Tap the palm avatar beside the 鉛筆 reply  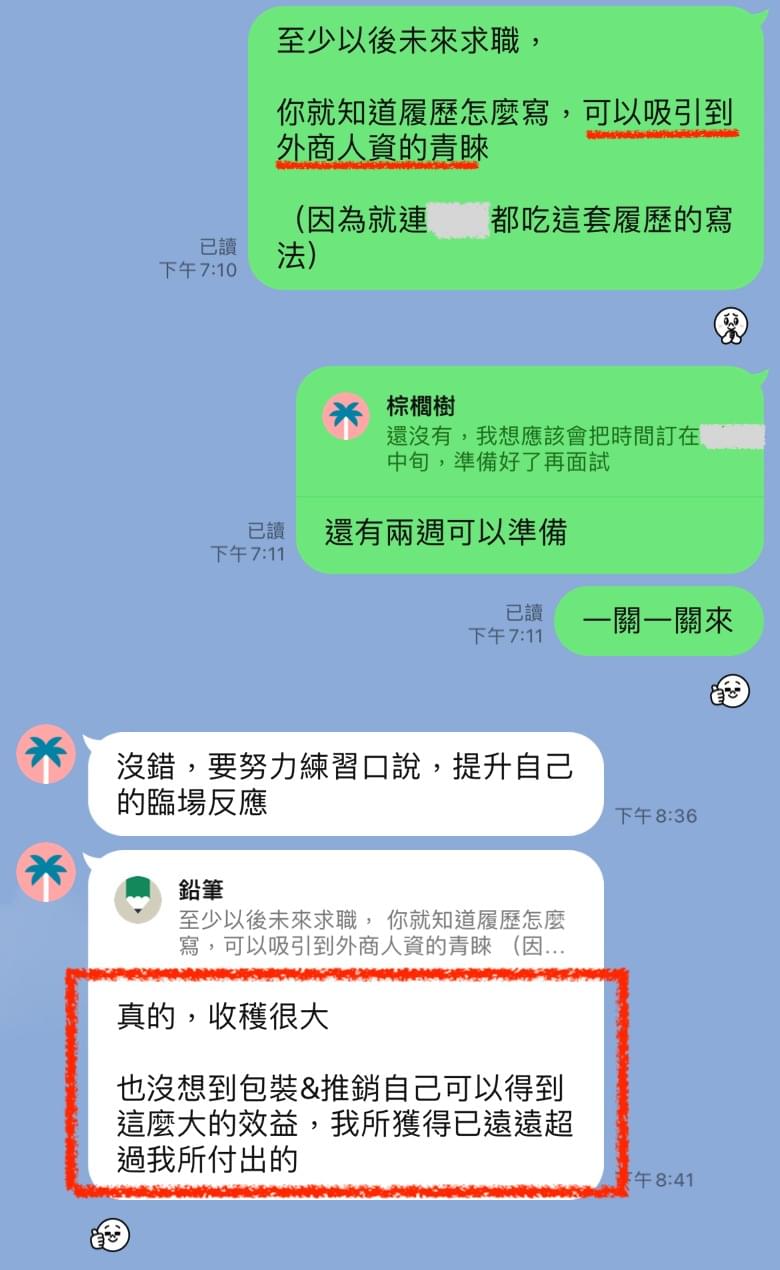click(x=46, y=871)
